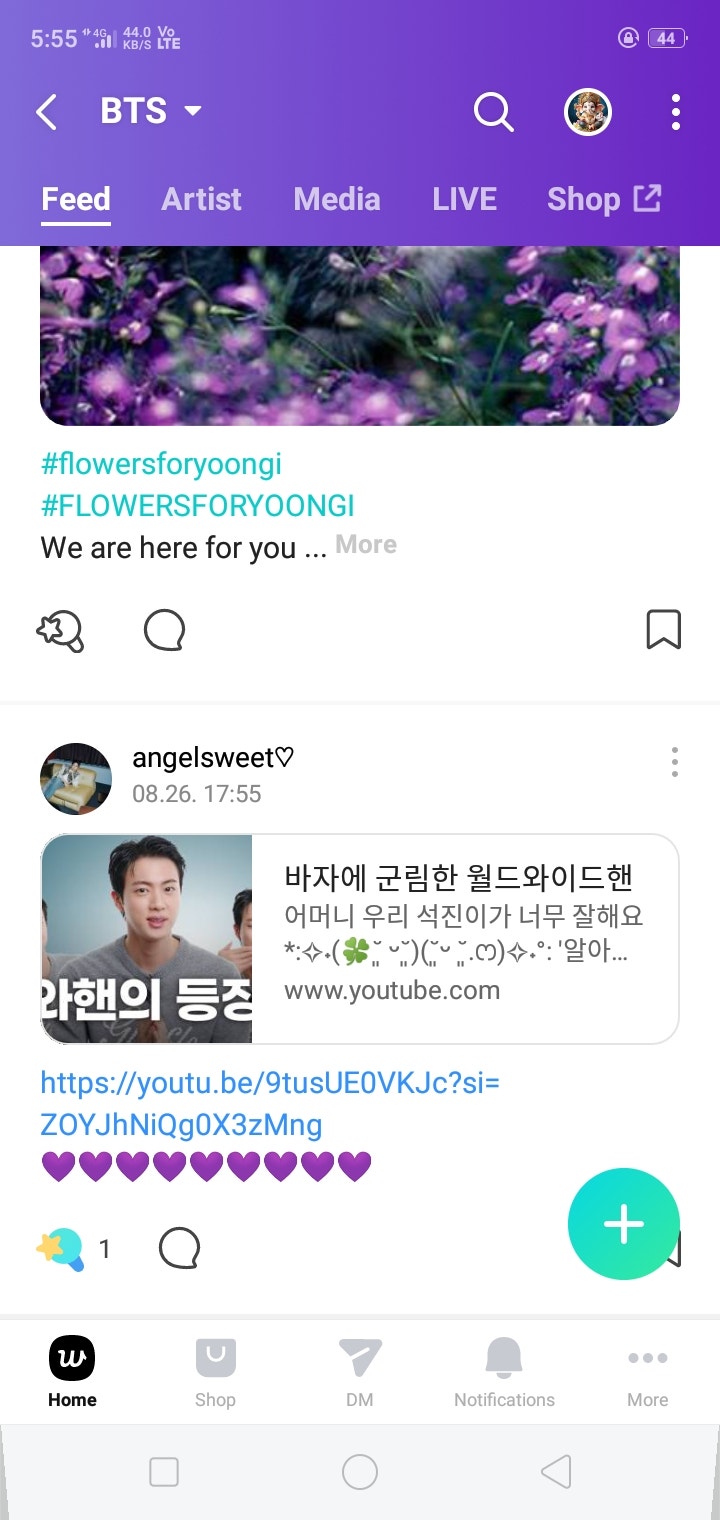Tap the comment bubble on the flowers post
This screenshot has width=720, height=1520.
pos(164,630)
